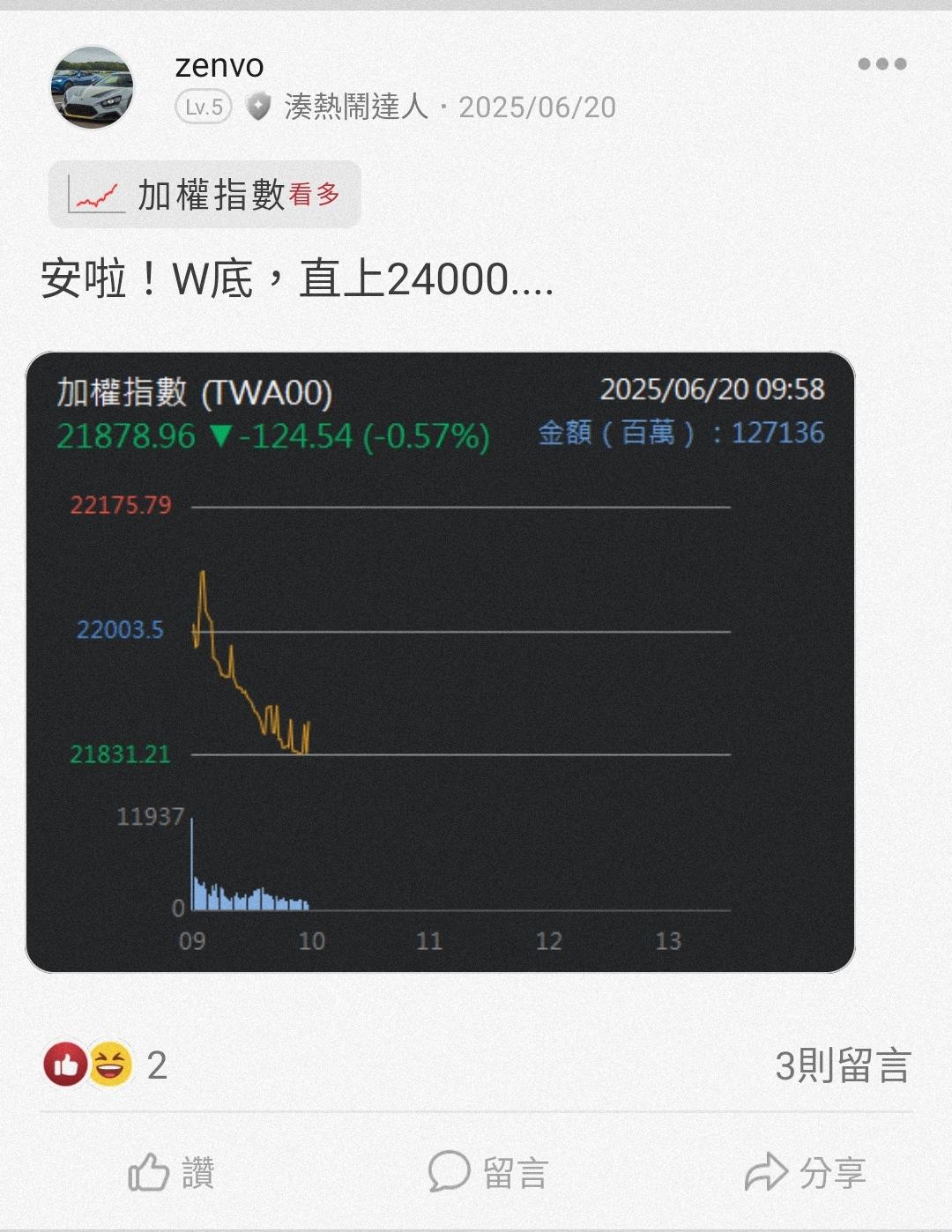
Task: Open the username zenvo
Action: [219, 65]
